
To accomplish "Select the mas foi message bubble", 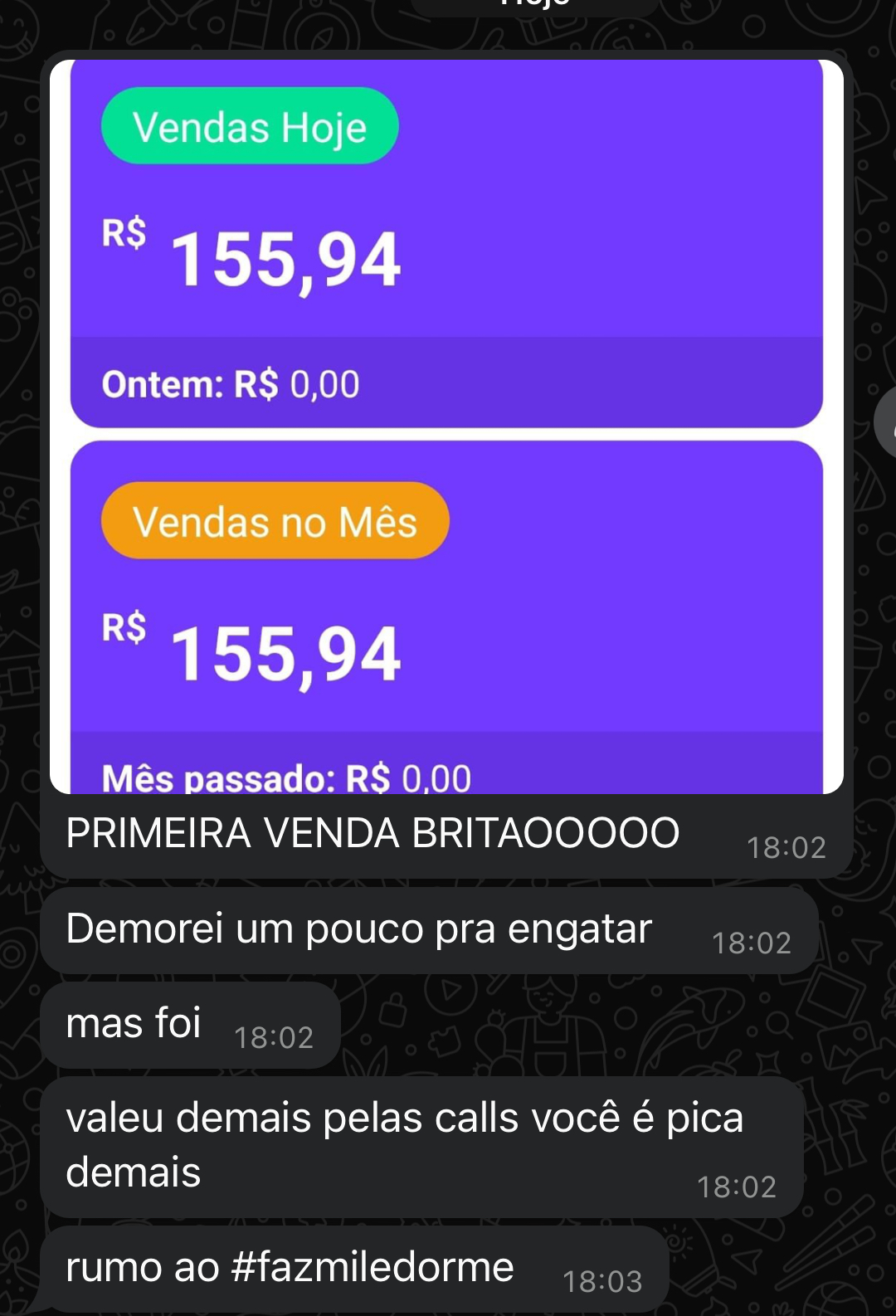I will (x=135, y=1024).
